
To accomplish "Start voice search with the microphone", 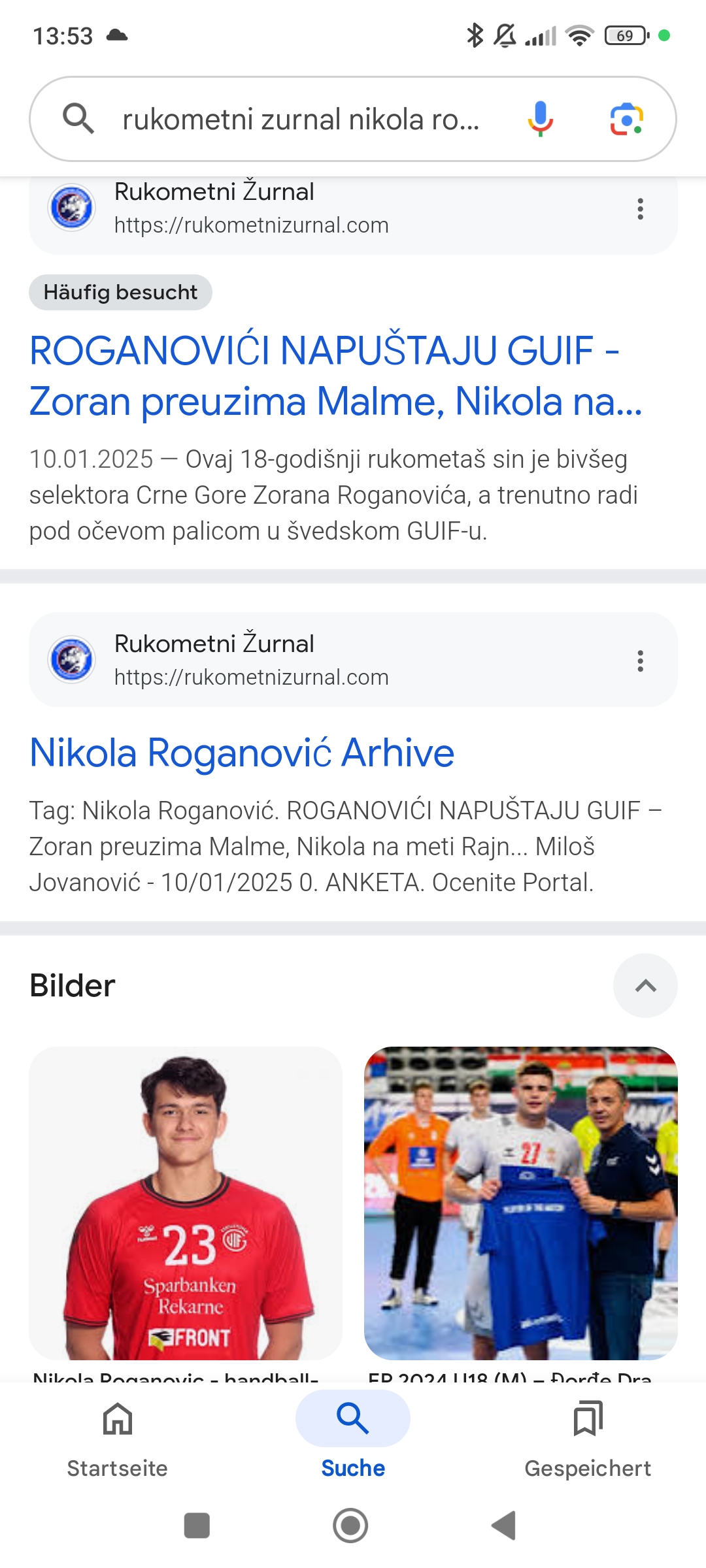I will [x=540, y=119].
